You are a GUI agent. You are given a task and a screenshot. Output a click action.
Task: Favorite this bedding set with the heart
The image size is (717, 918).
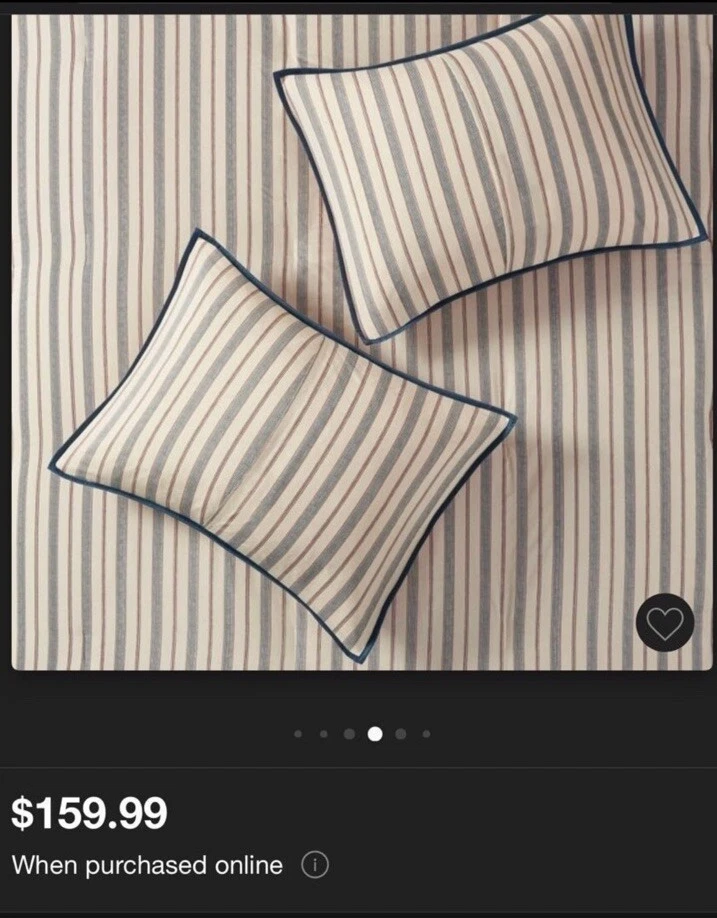(664, 623)
